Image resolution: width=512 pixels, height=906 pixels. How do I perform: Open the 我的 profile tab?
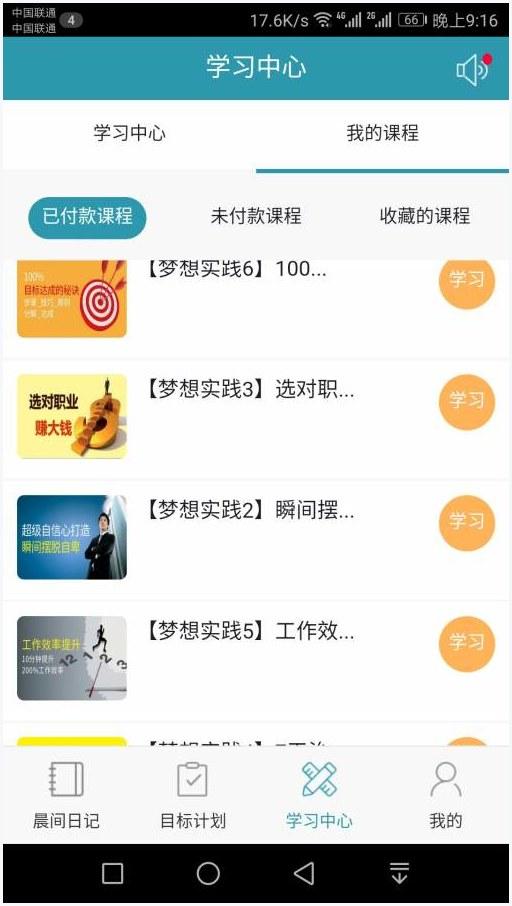(x=446, y=796)
